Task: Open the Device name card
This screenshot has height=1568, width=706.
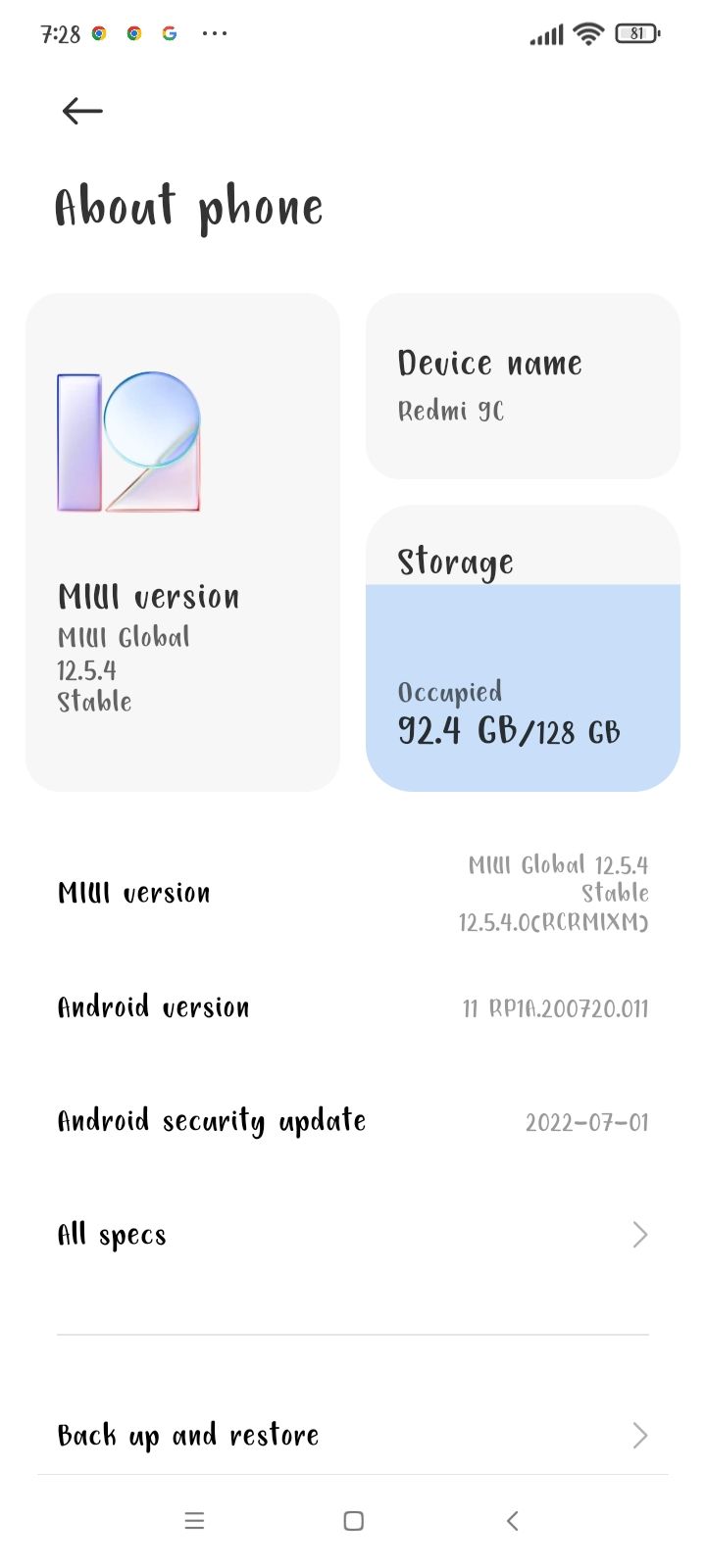Action: 523,386
